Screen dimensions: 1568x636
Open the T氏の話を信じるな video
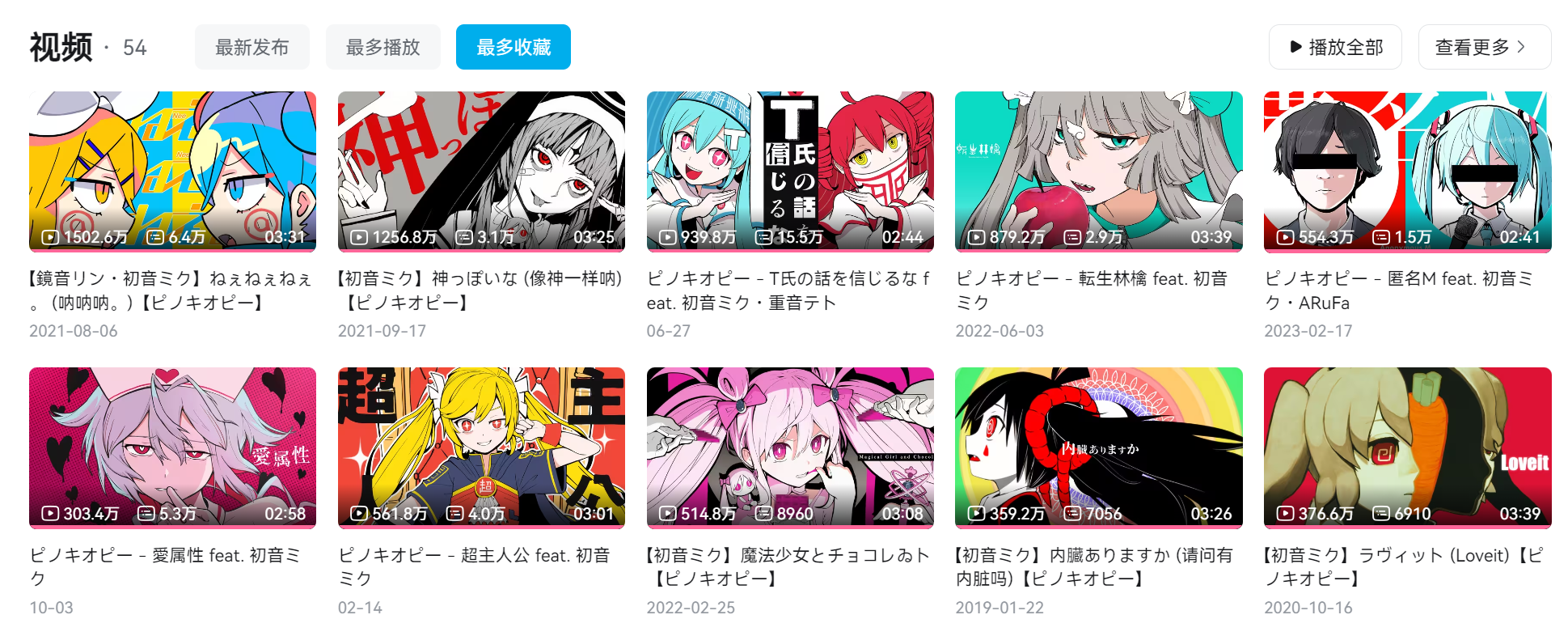click(790, 172)
